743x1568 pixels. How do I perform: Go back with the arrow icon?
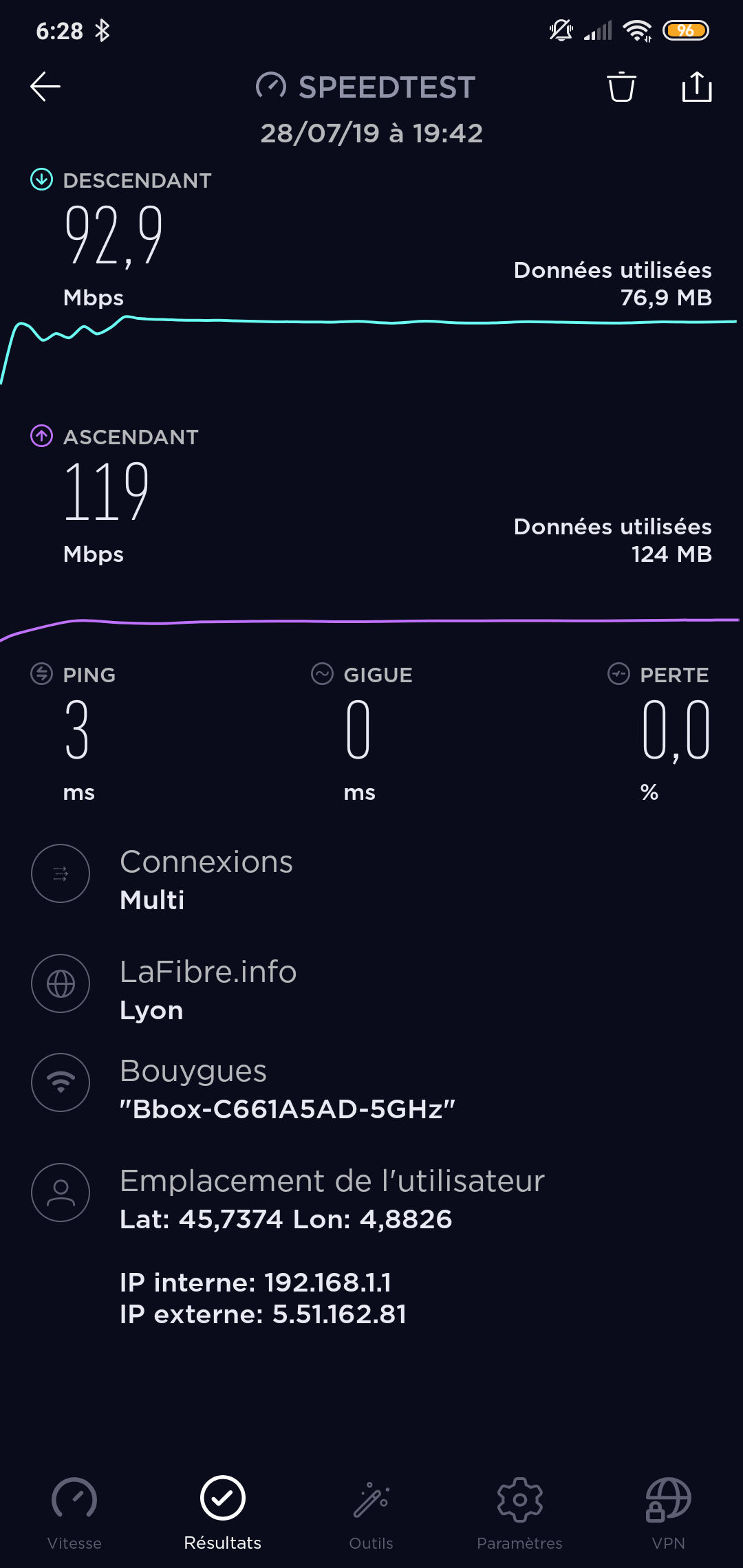45,87
